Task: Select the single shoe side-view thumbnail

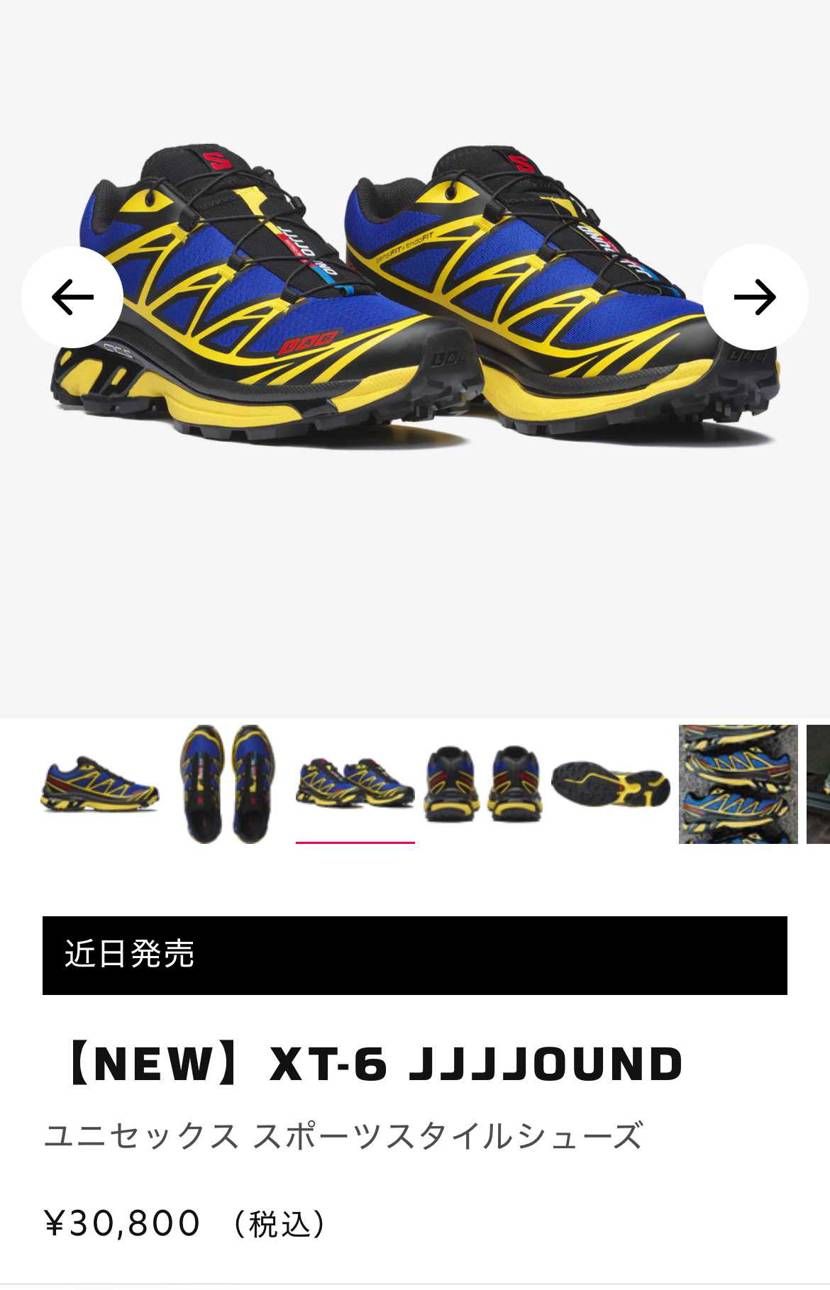Action: click(100, 784)
